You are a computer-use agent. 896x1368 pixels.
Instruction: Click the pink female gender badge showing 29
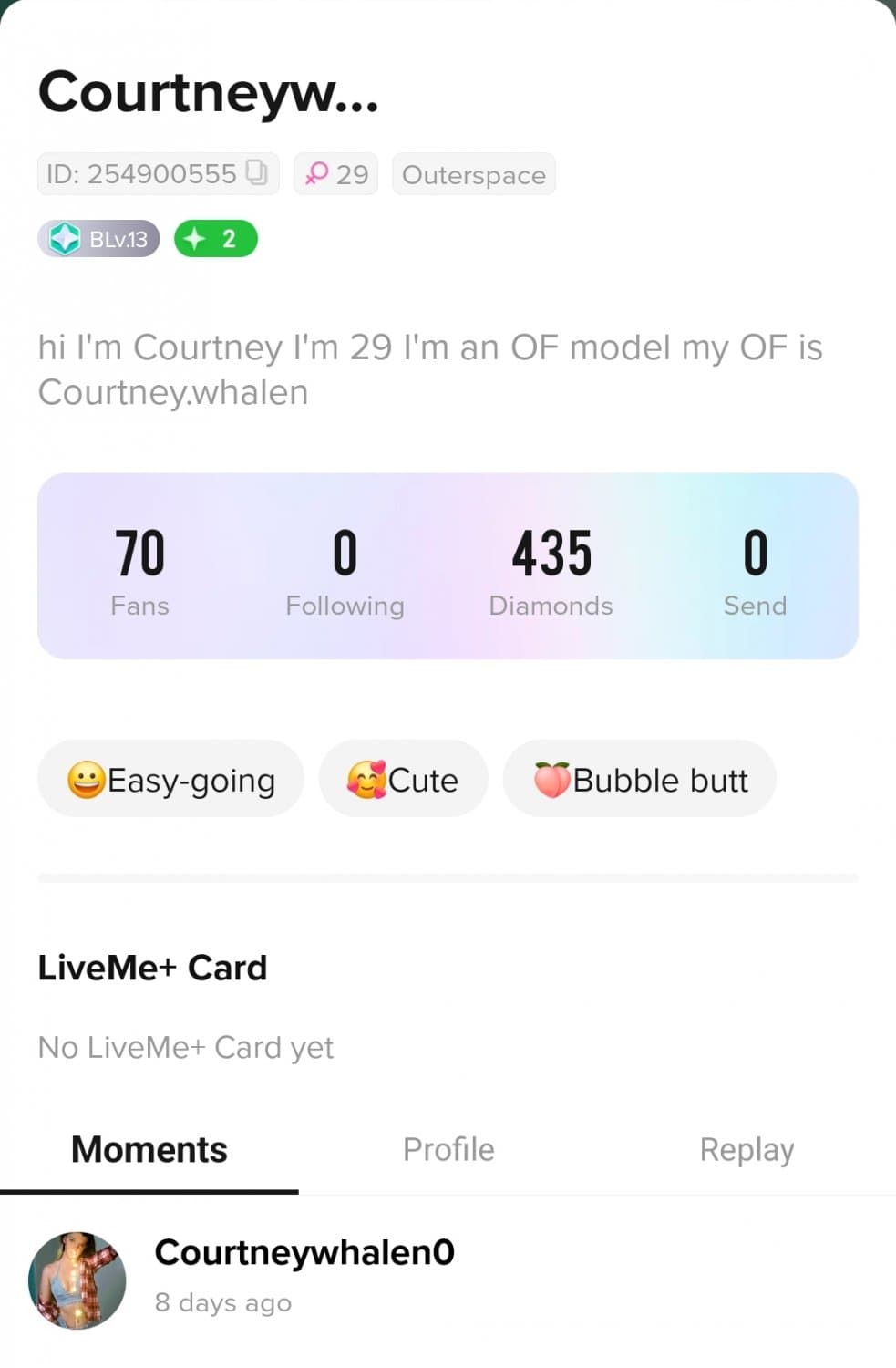click(335, 173)
